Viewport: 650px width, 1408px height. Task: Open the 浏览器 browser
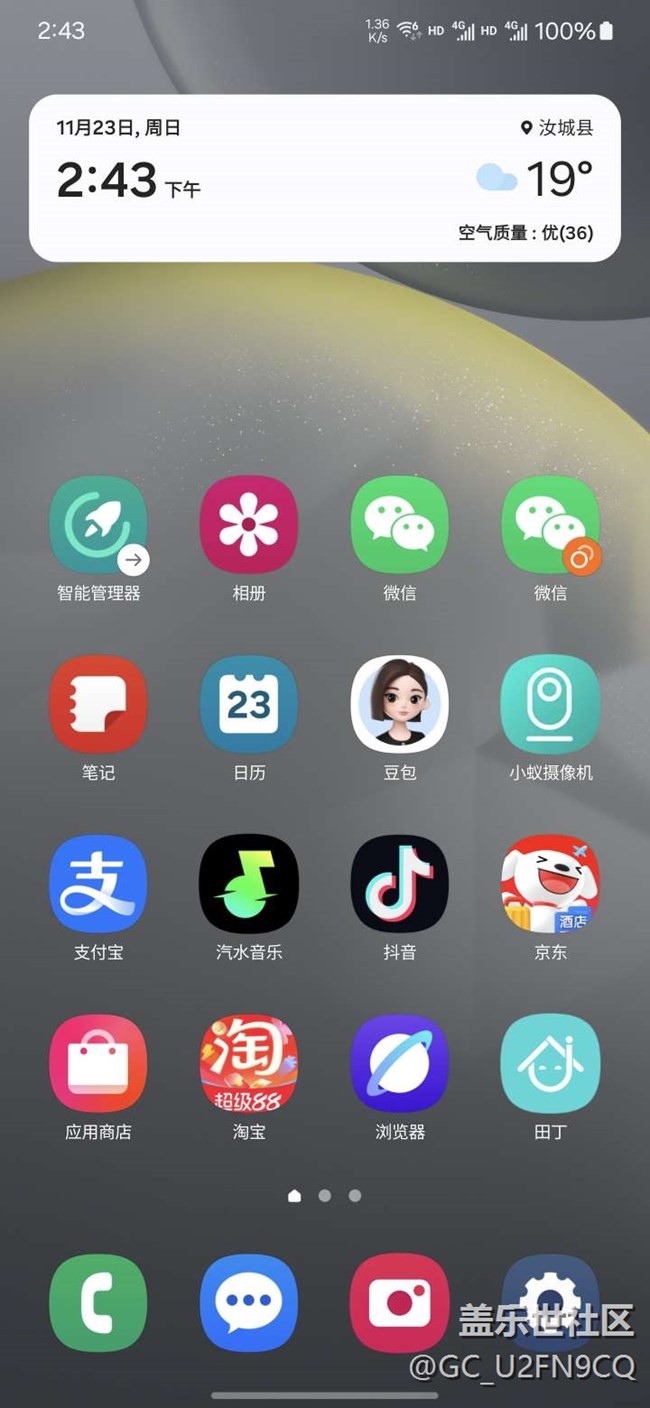click(x=399, y=1064)
